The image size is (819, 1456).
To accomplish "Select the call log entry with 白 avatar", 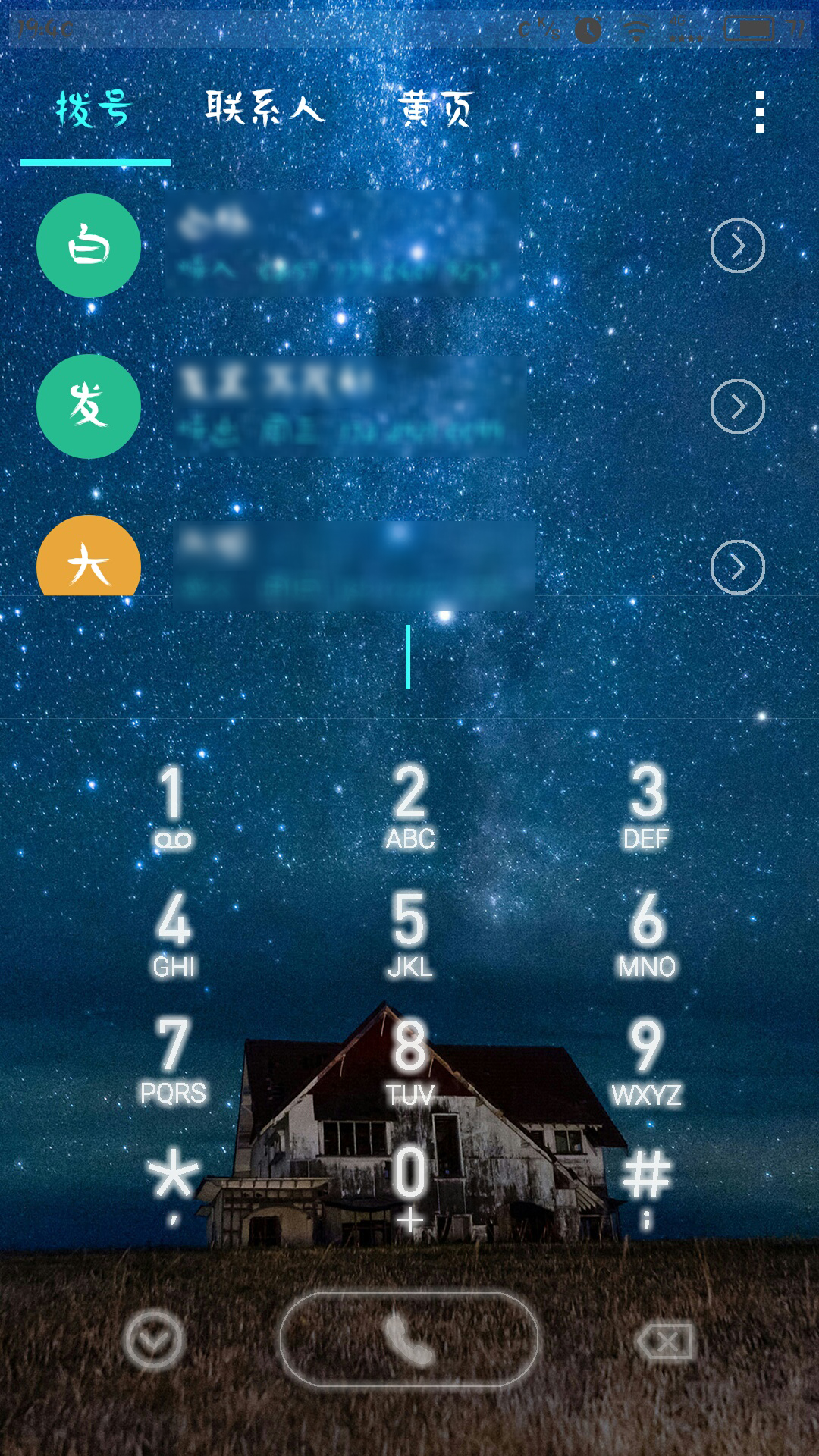I will [x=409, y=246].
